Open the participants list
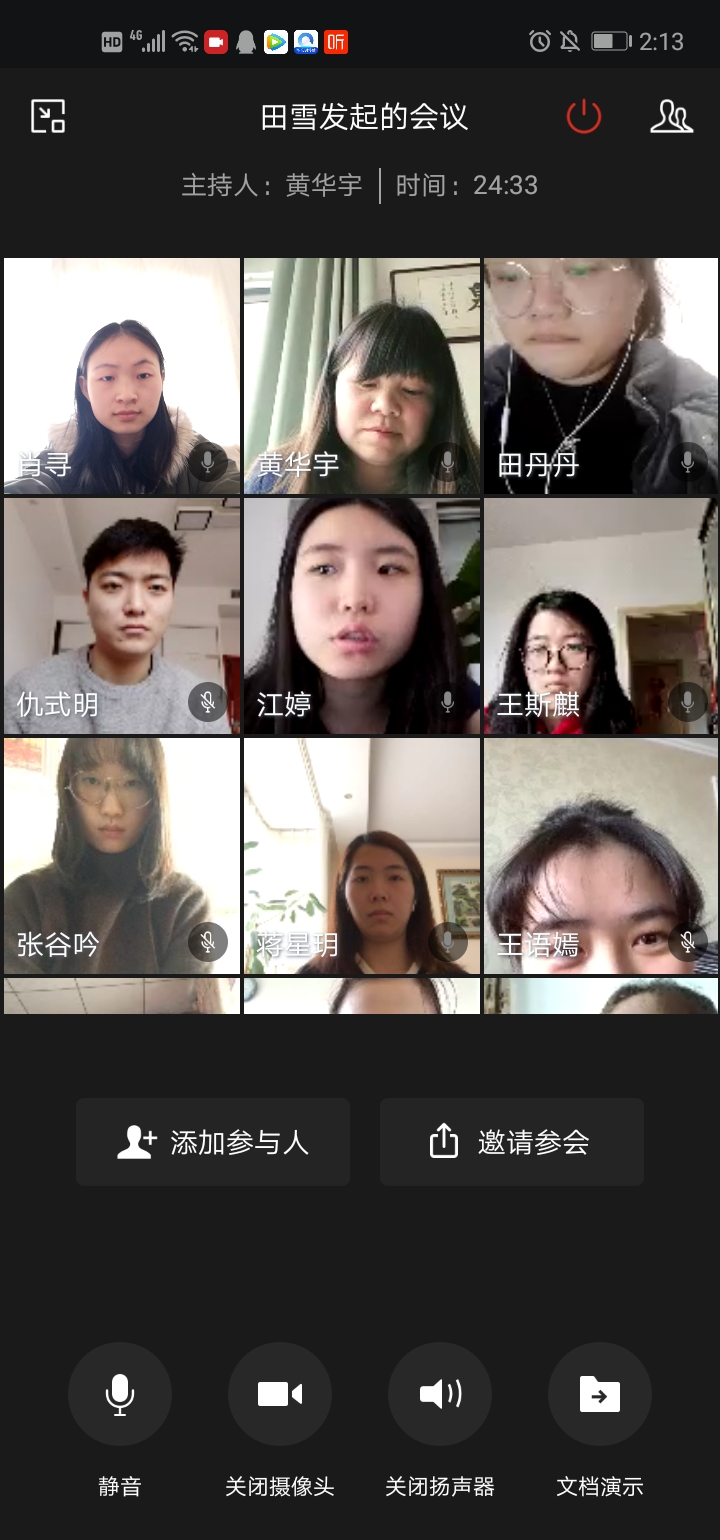Image resolution: width=720 pixels, height=1540 pixels. 671,117
